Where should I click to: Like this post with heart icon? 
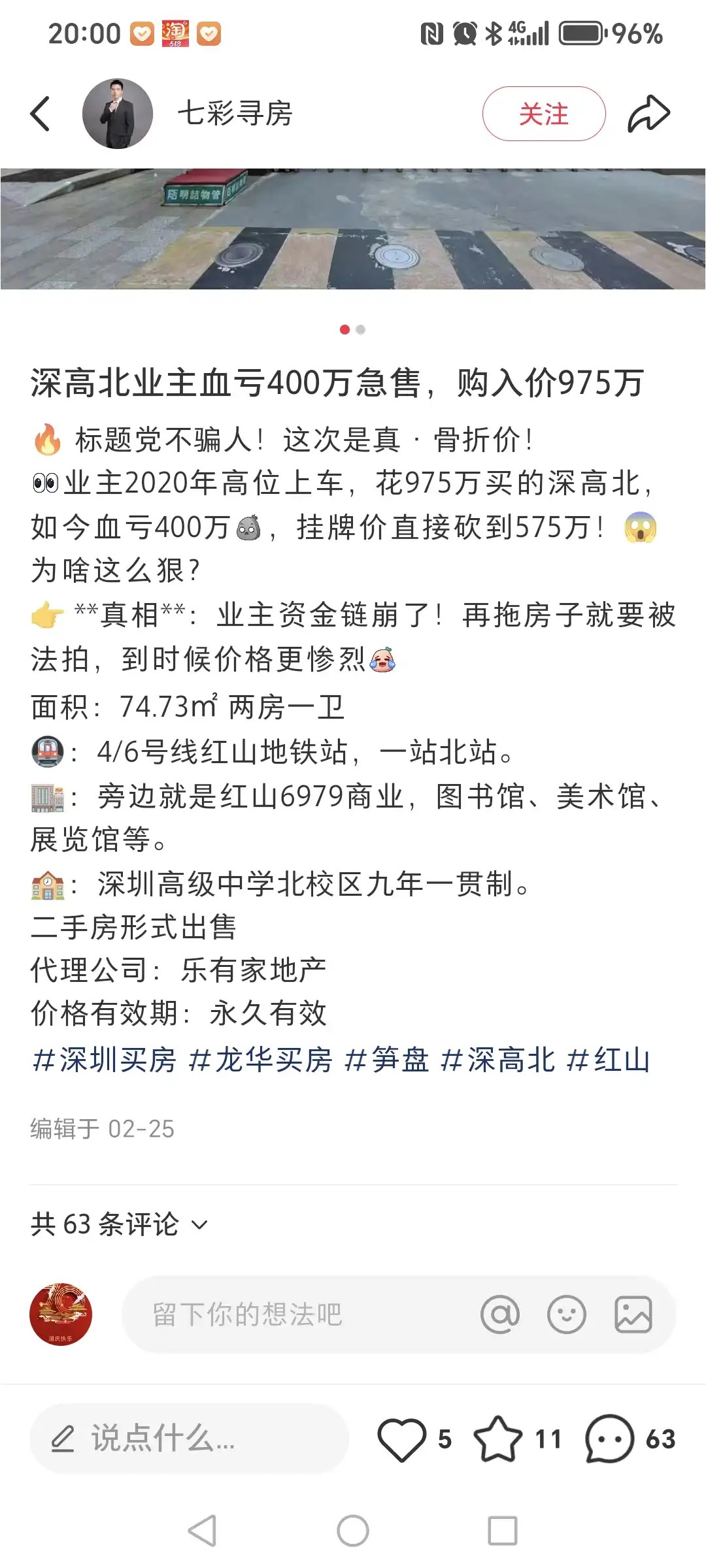401,1439
